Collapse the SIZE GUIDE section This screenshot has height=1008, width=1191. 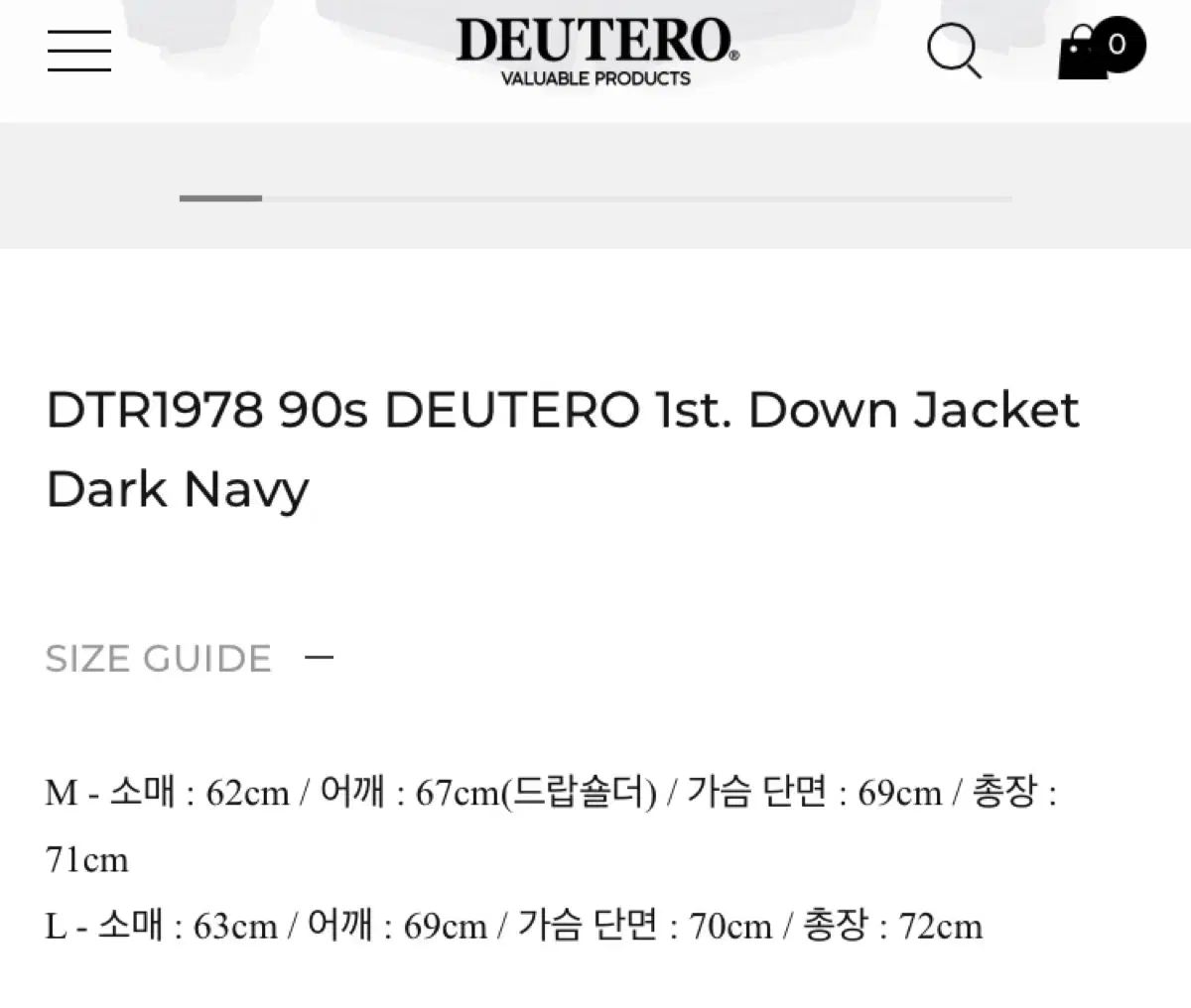tap(319, 657)
